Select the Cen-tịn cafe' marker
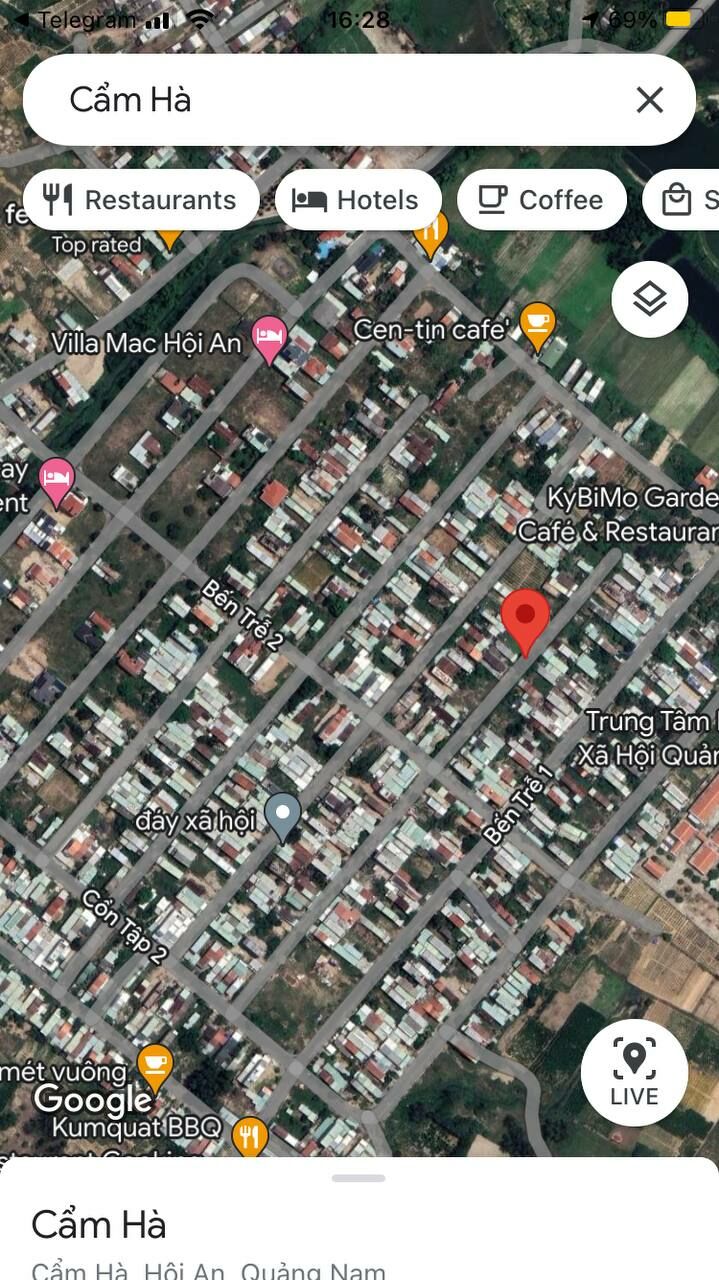Image resolution: width=719 pixels, height=1280 pixels. pos(538,326)
